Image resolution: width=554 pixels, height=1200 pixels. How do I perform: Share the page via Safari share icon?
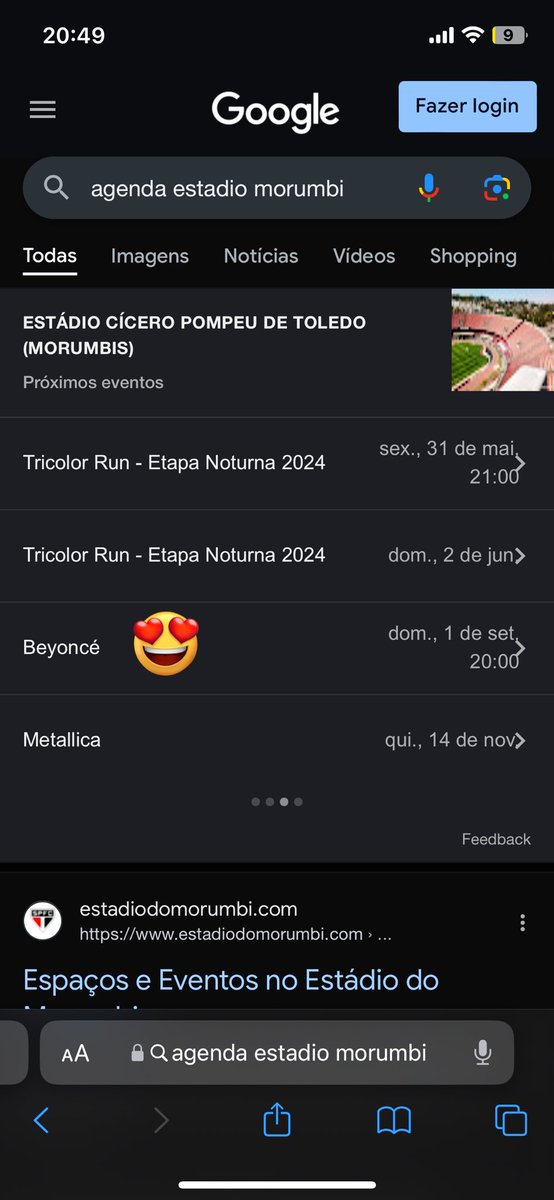[x=277, y=1119]
